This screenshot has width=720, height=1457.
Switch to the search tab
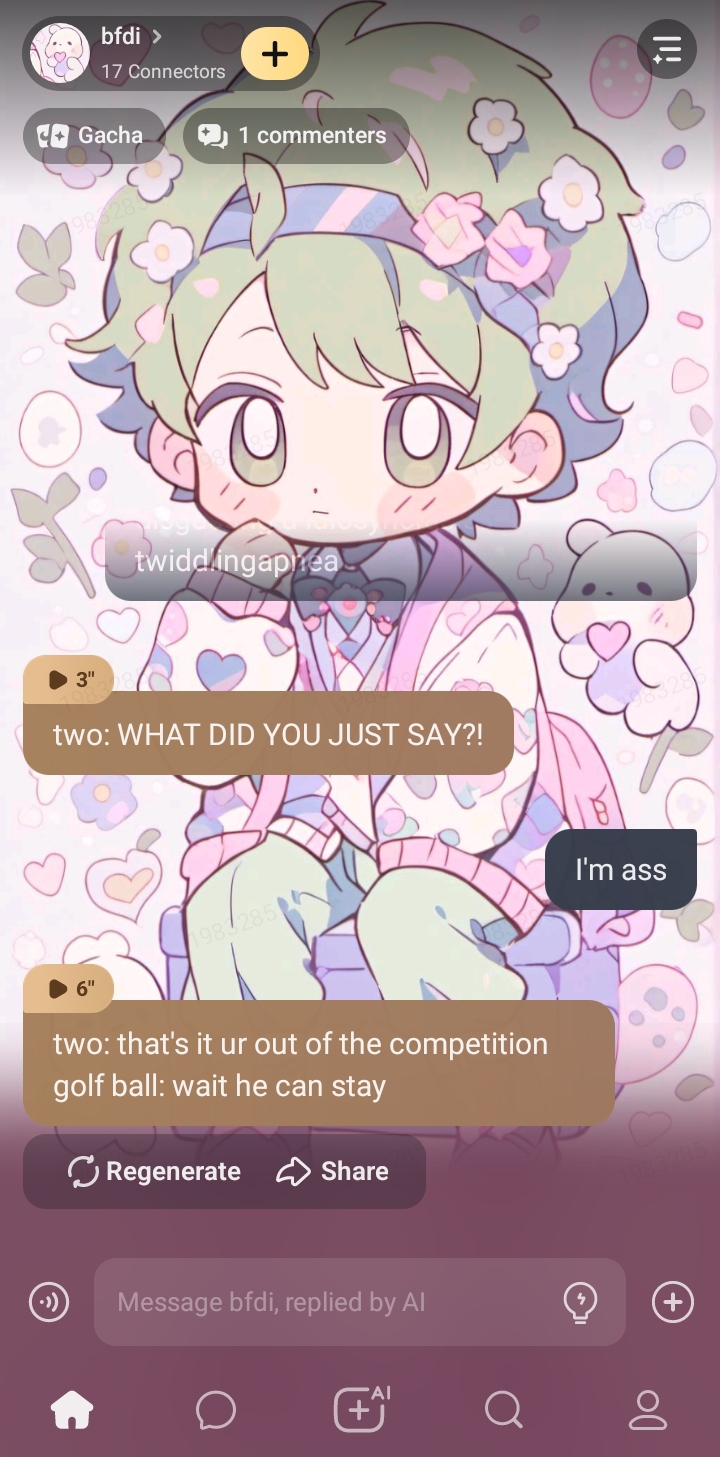tap(503, 1410)
